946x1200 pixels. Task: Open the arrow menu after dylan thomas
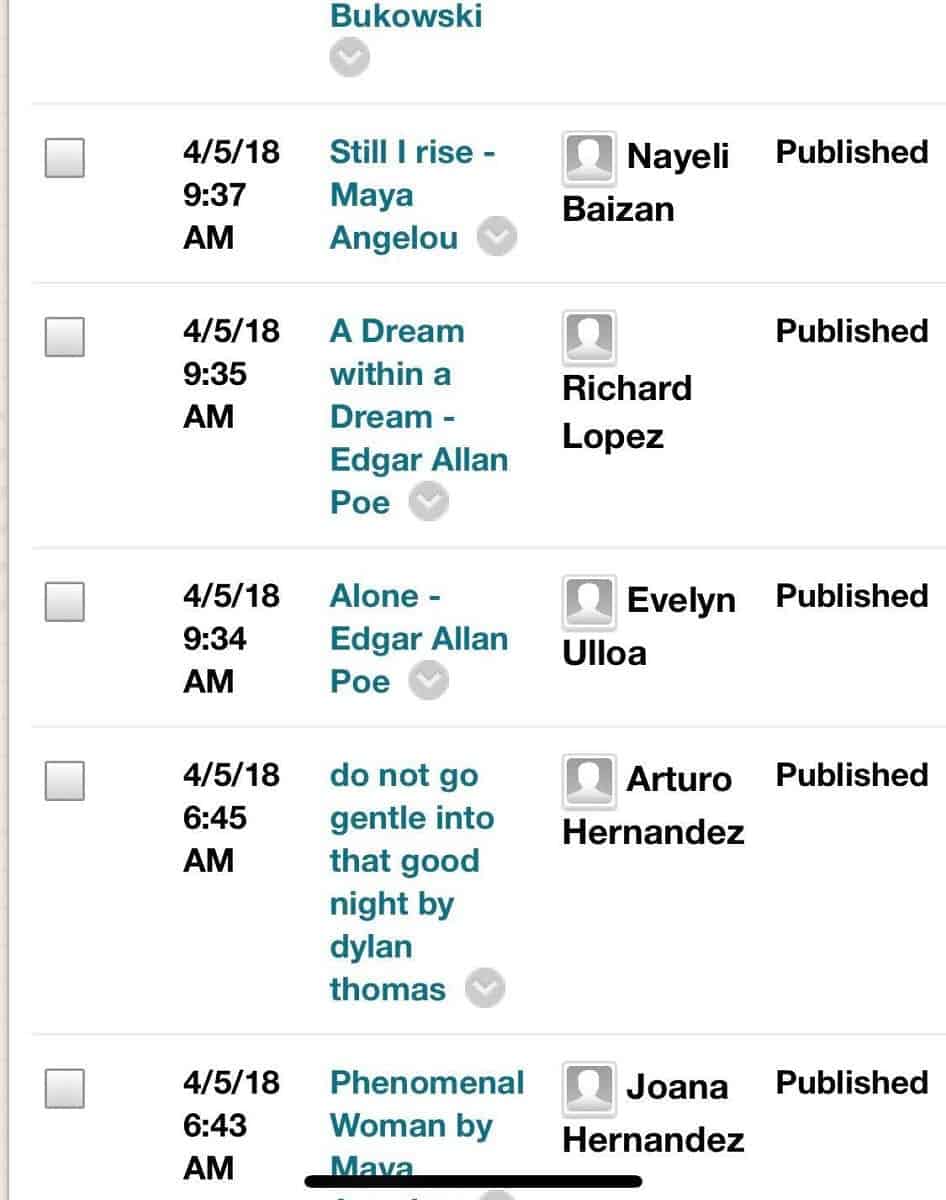[x=485, y=989]
